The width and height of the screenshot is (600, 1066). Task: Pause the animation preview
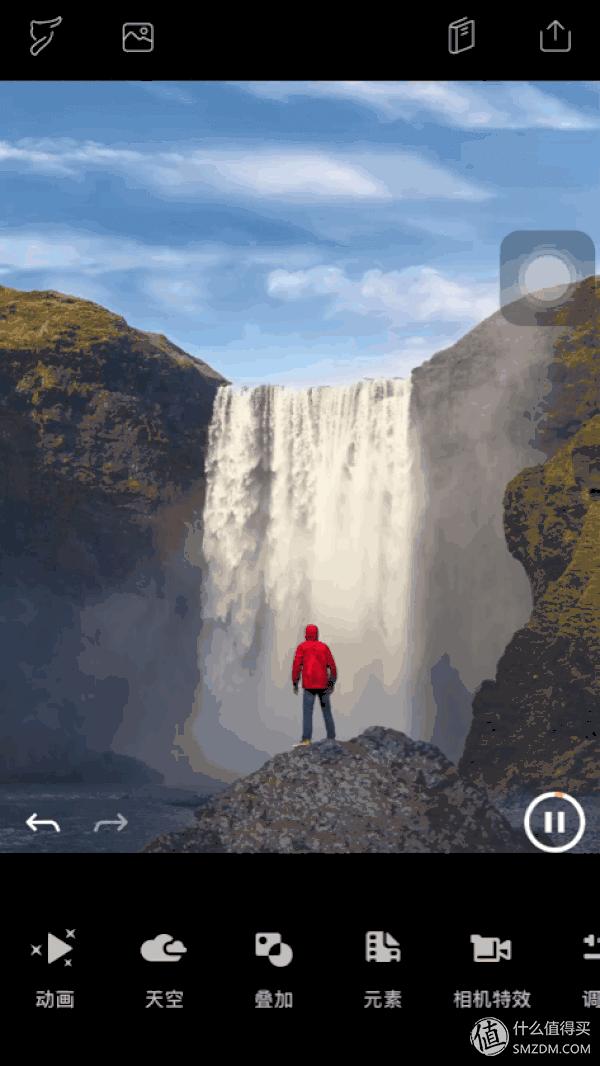554,823
